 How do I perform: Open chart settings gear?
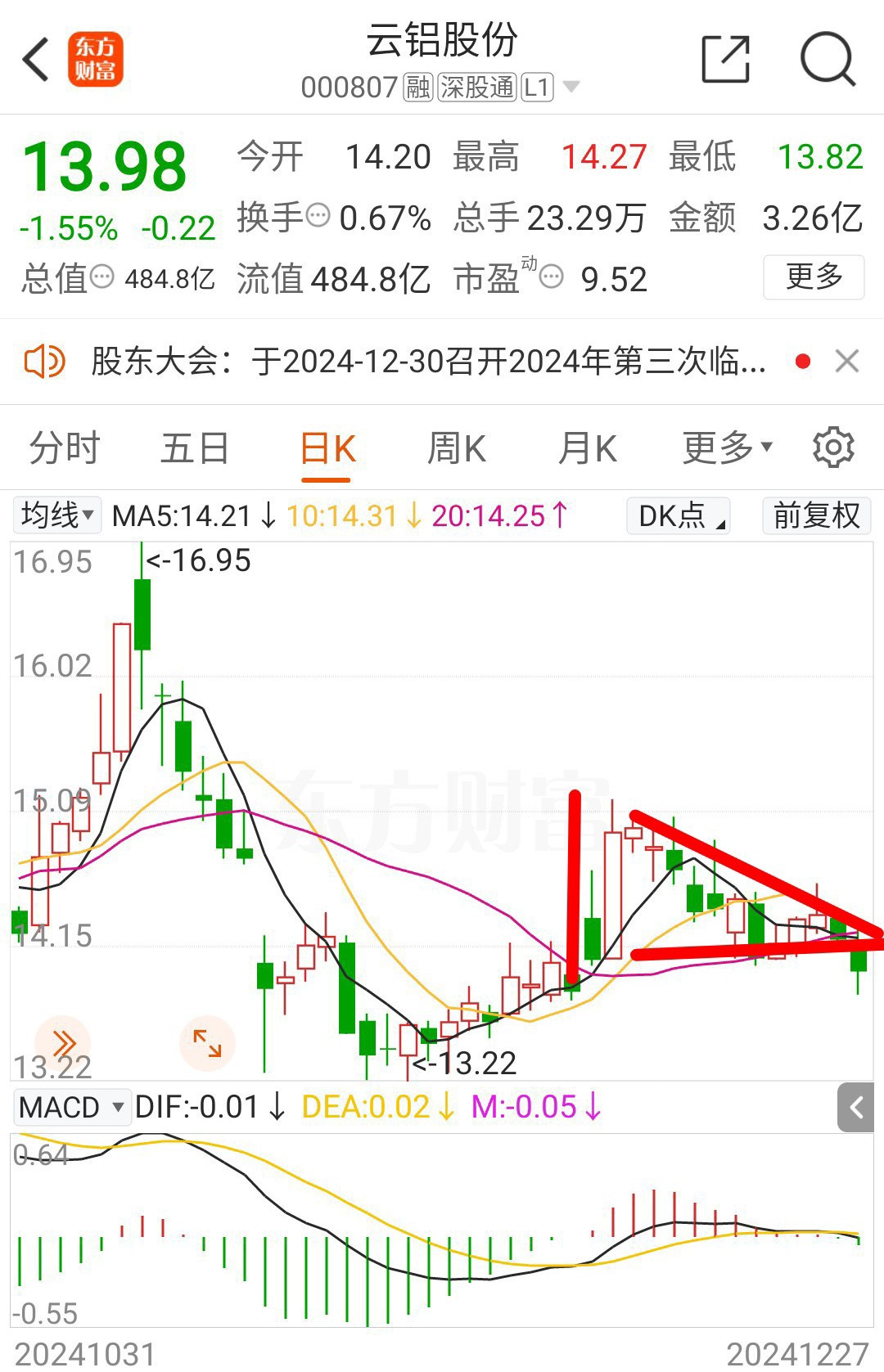(x=833, y=448)
